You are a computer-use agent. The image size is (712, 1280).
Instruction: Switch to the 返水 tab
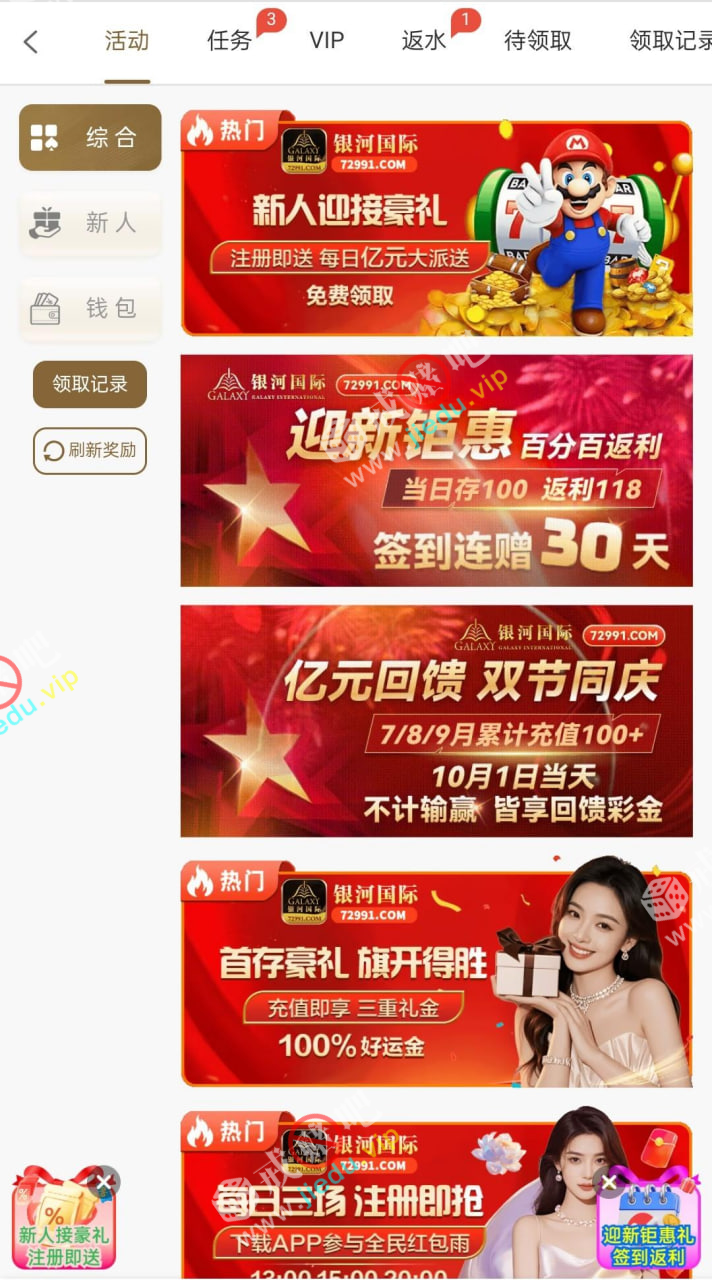tap(424, 41)
